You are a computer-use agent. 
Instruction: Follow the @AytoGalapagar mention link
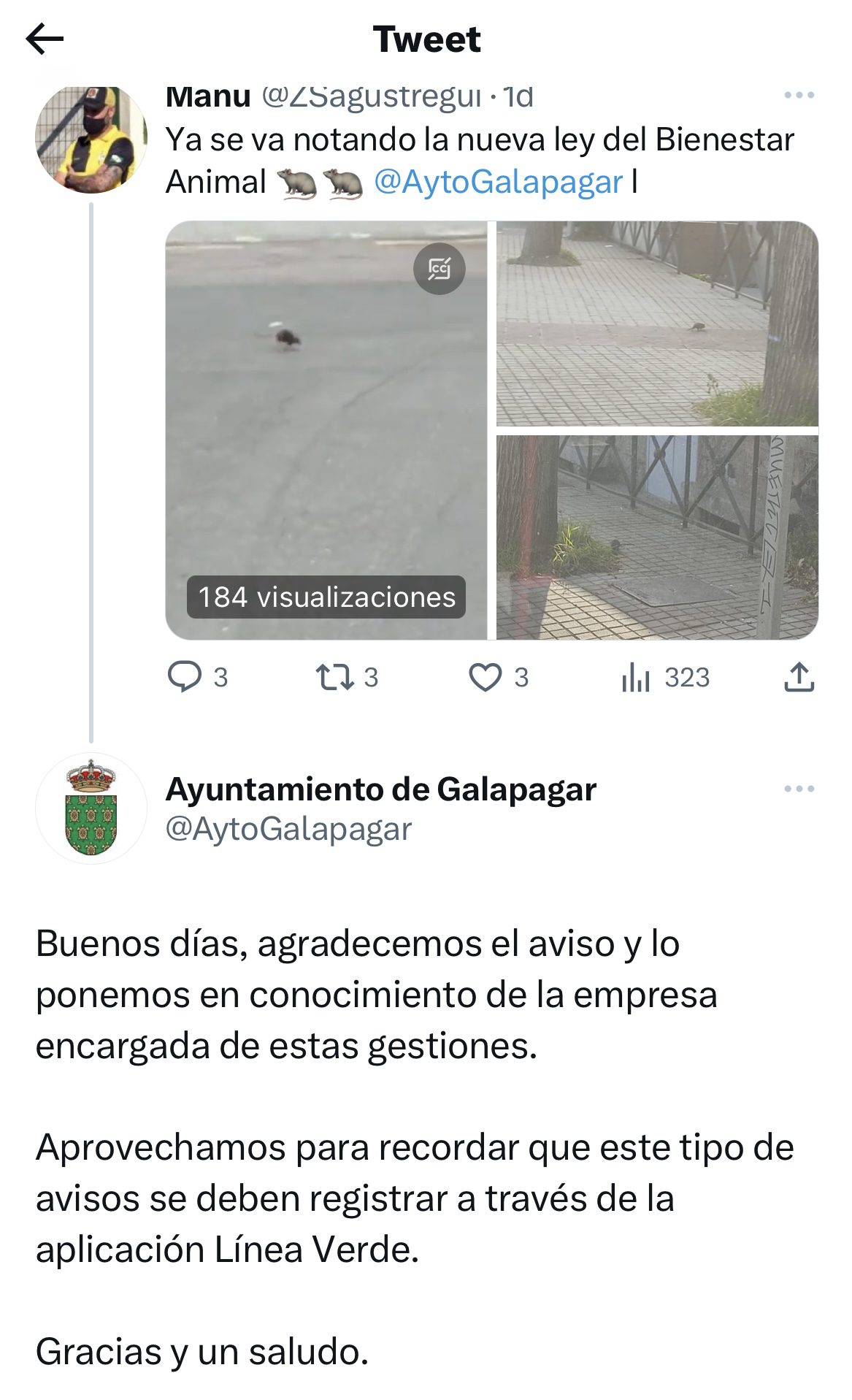coord(498,182)
